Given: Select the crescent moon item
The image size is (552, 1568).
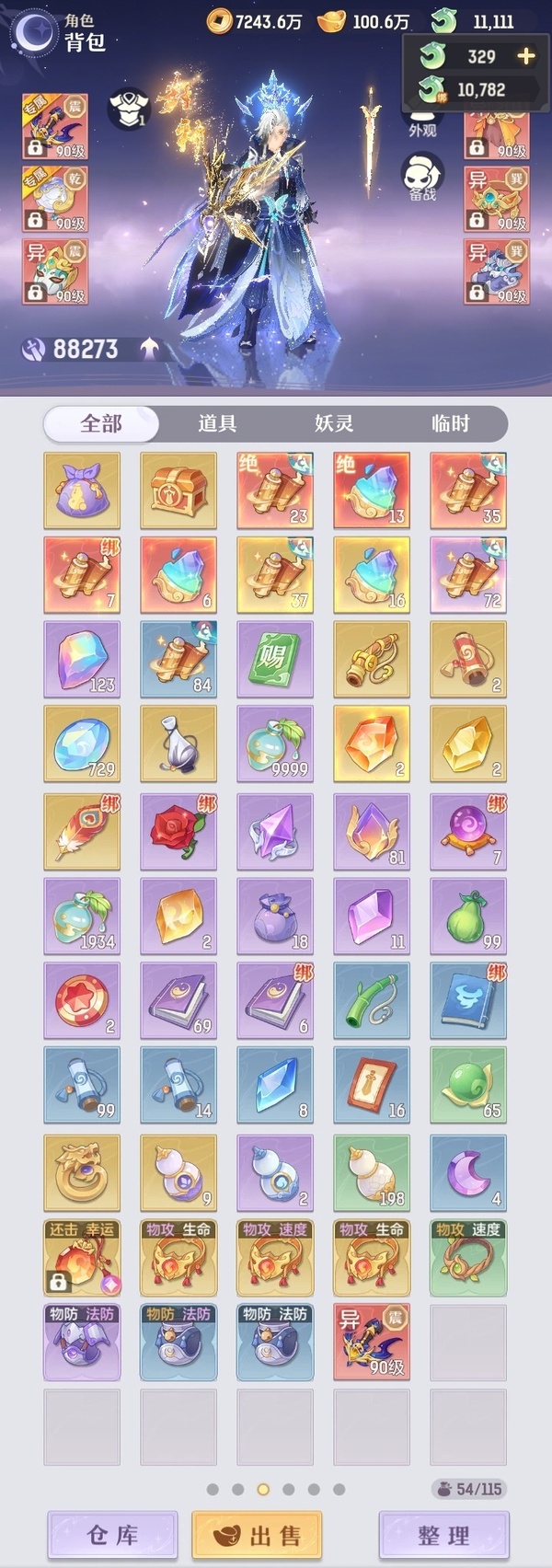Looking at the screenshot, I should pyautogui.click(x=468, y=1173).
